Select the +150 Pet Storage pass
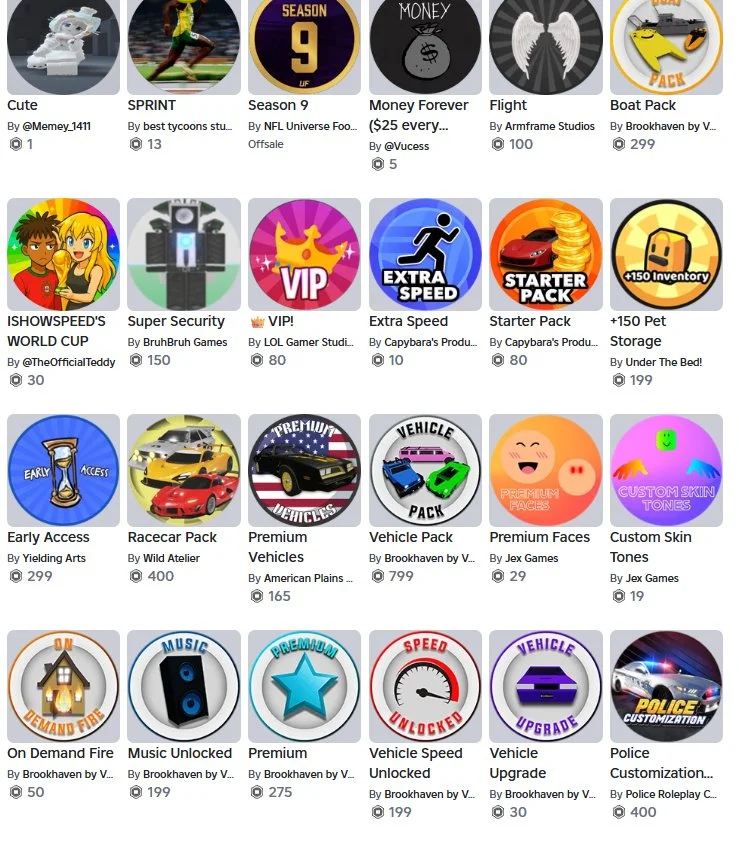The image size is (739, 842). click(x=666, y=254)
